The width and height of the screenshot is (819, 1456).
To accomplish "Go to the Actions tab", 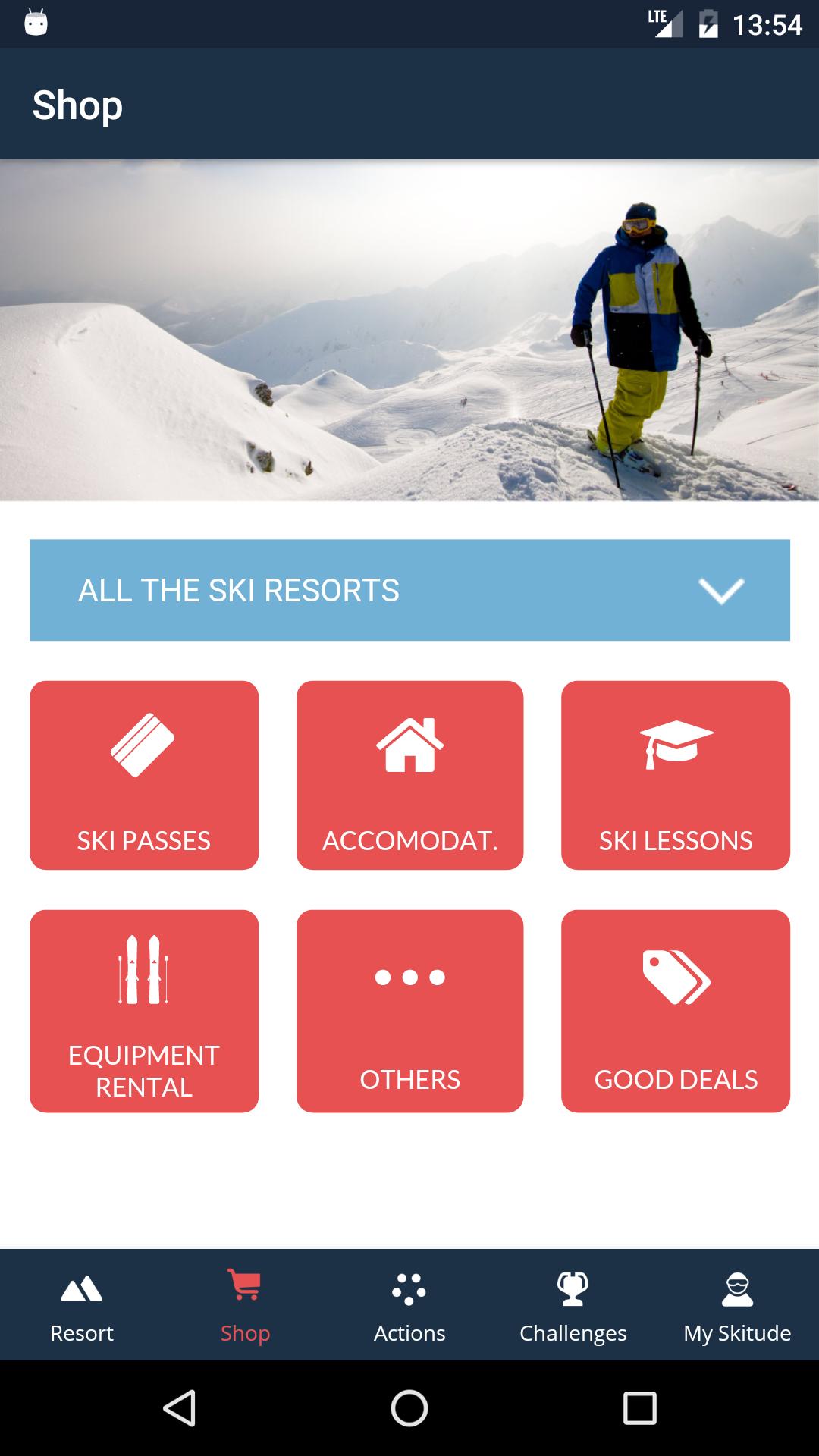I will (x=409, y=1304).
